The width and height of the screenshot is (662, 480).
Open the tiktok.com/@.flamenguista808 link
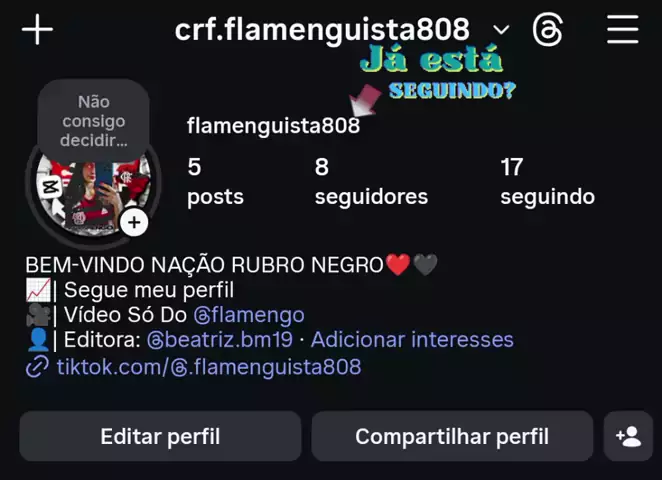click(x=208, y=367)
